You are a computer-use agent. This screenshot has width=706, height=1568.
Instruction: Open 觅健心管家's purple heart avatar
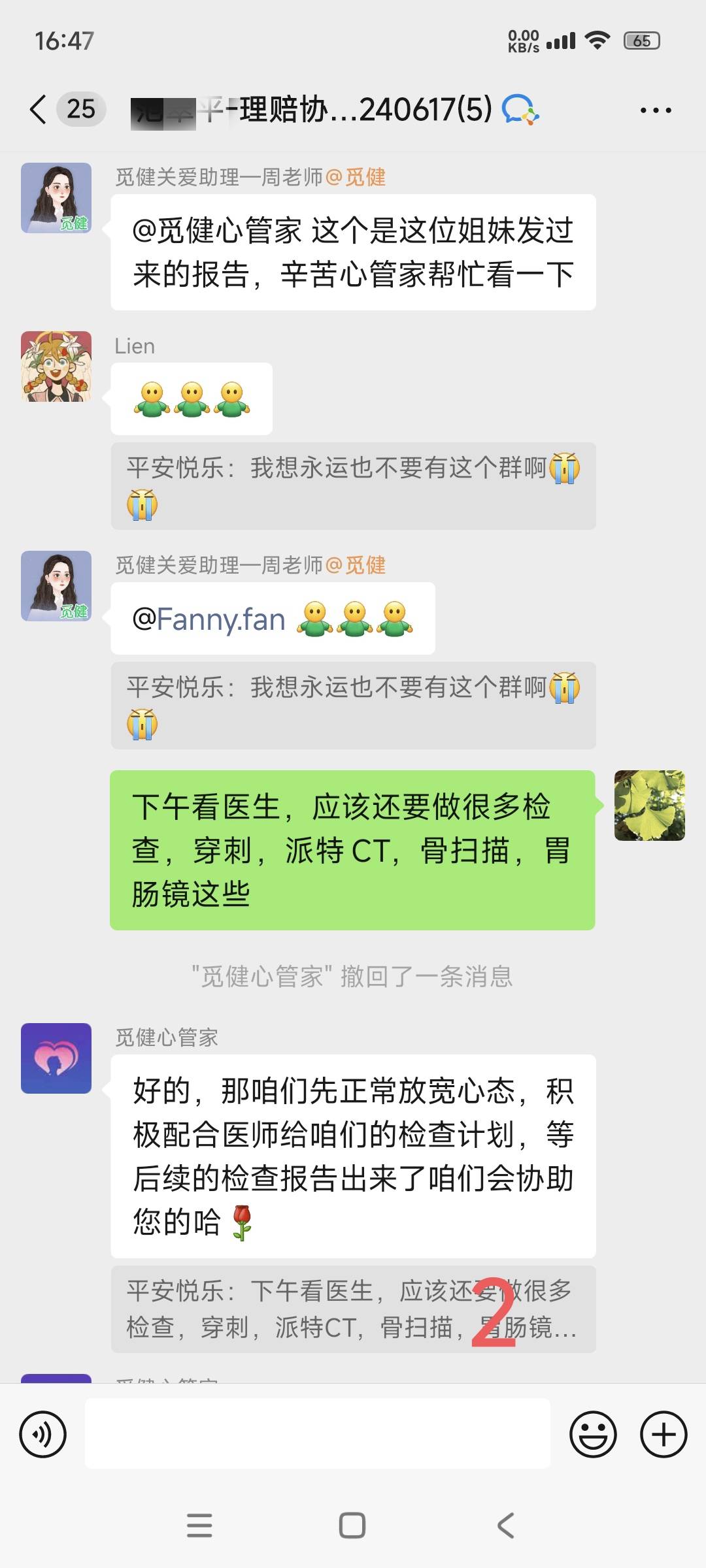click(56, 1058)
